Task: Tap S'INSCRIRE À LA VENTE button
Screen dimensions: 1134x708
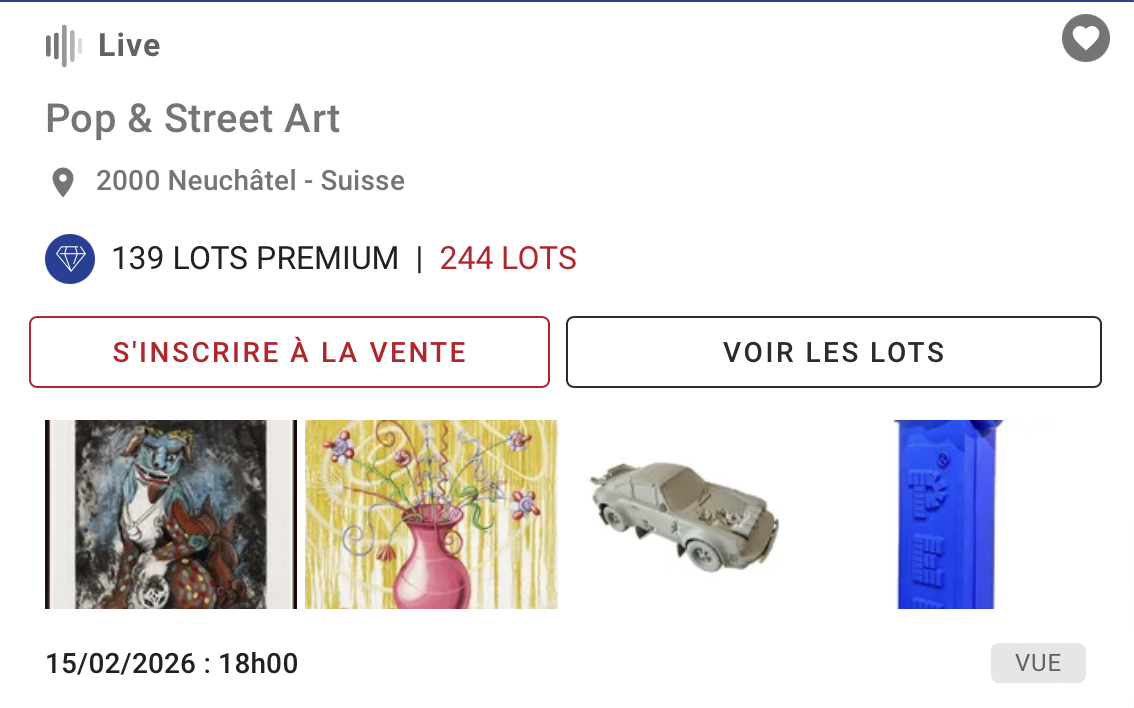Action: point(289,352)
